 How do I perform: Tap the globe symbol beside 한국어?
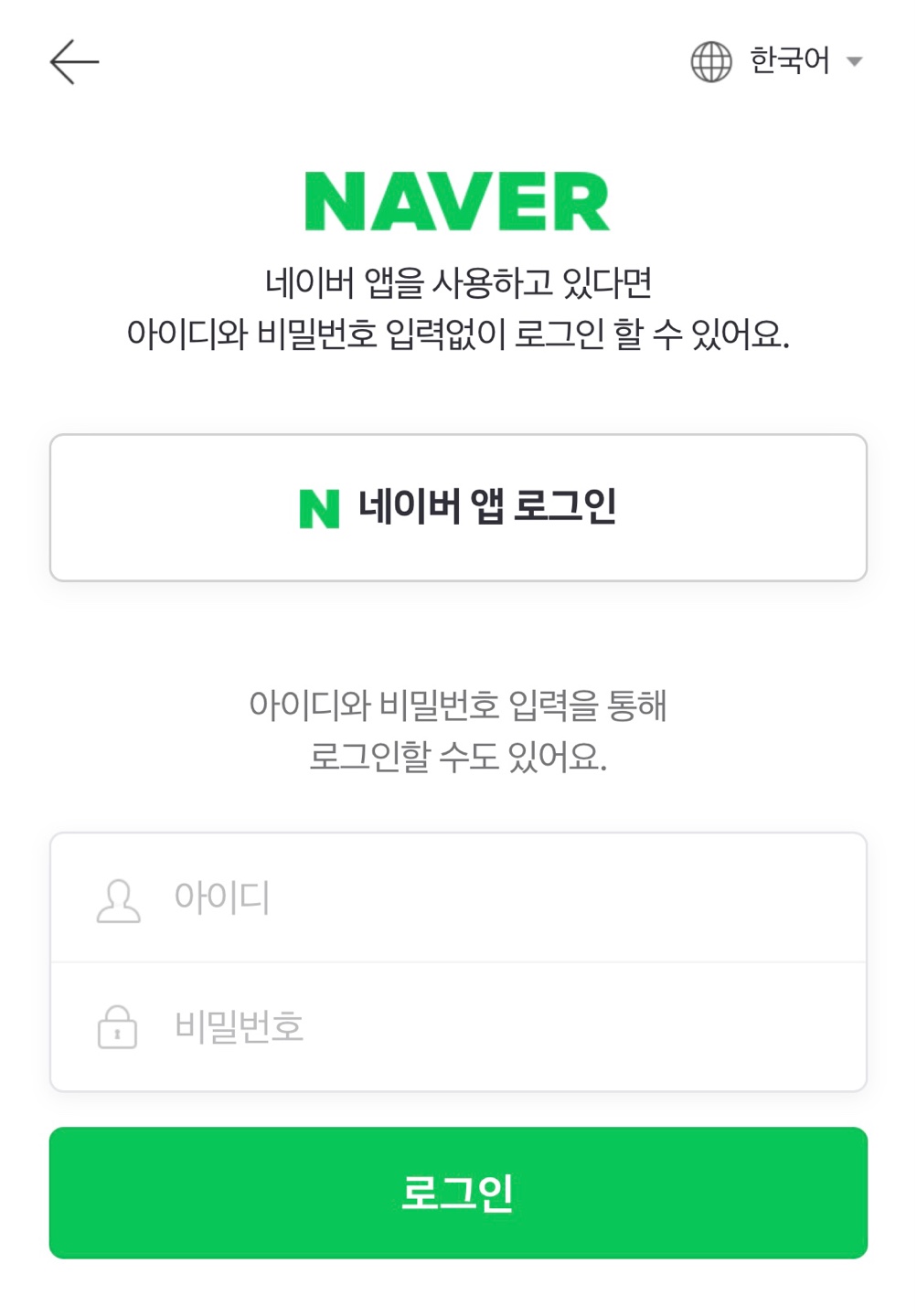coord(710,61)
